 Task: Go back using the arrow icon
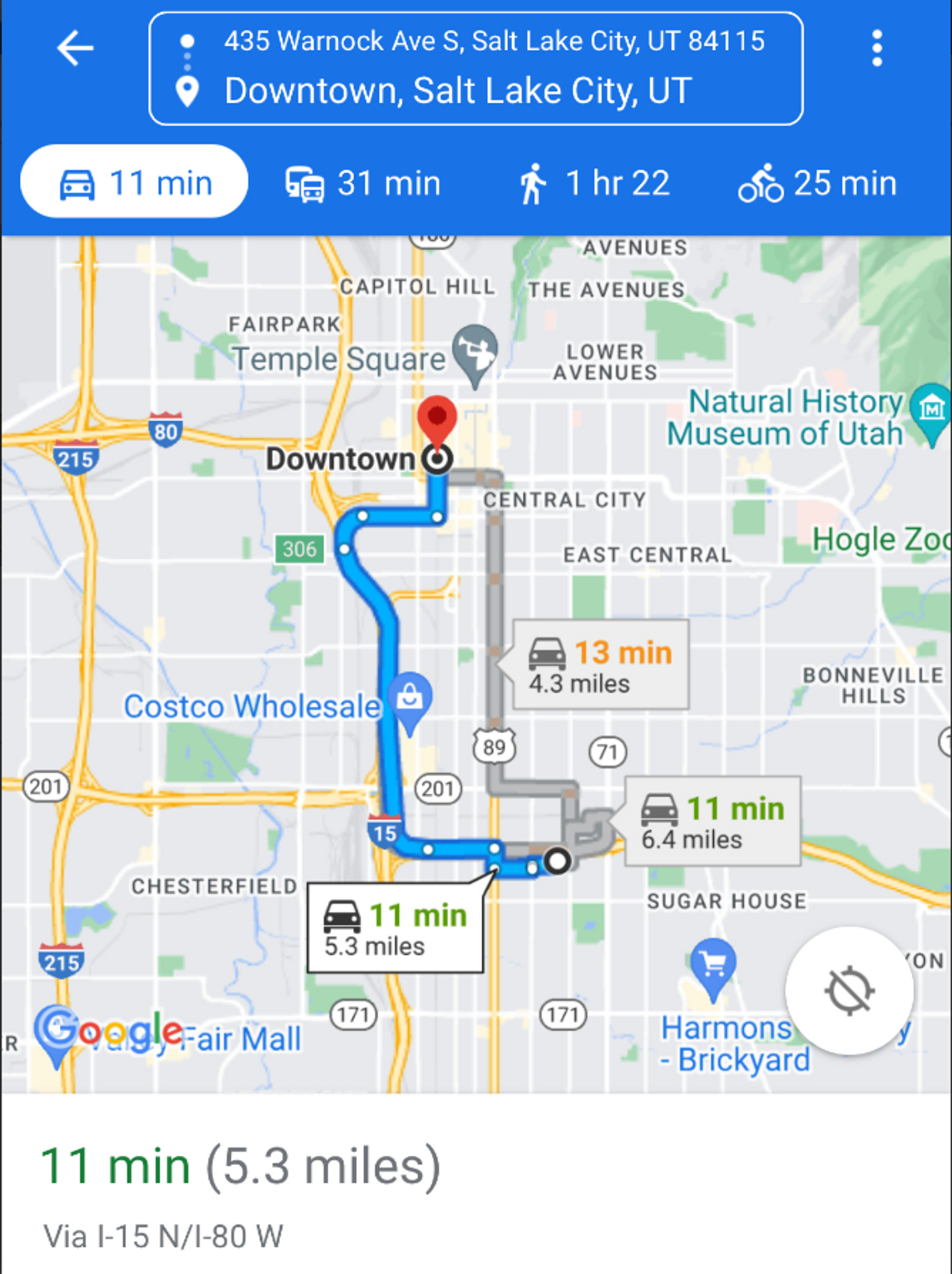pos(75,48)
